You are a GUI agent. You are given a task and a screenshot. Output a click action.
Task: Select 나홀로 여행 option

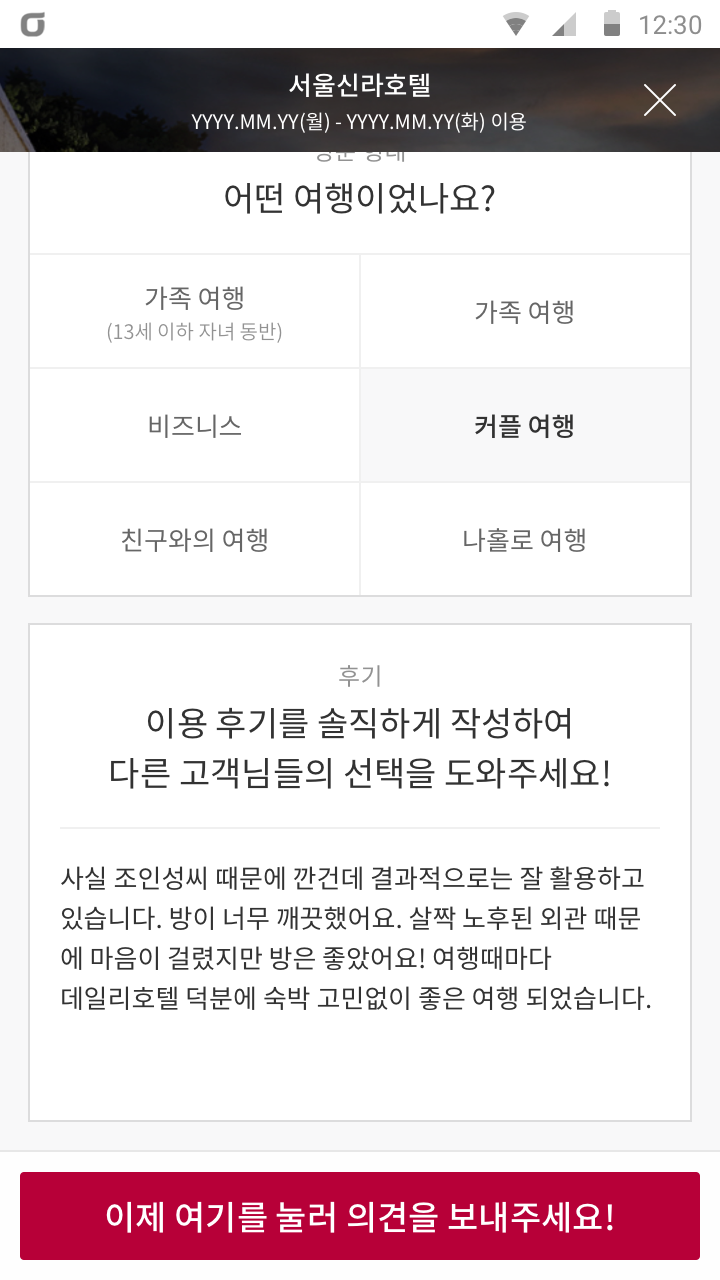click(x=524, y=540)
